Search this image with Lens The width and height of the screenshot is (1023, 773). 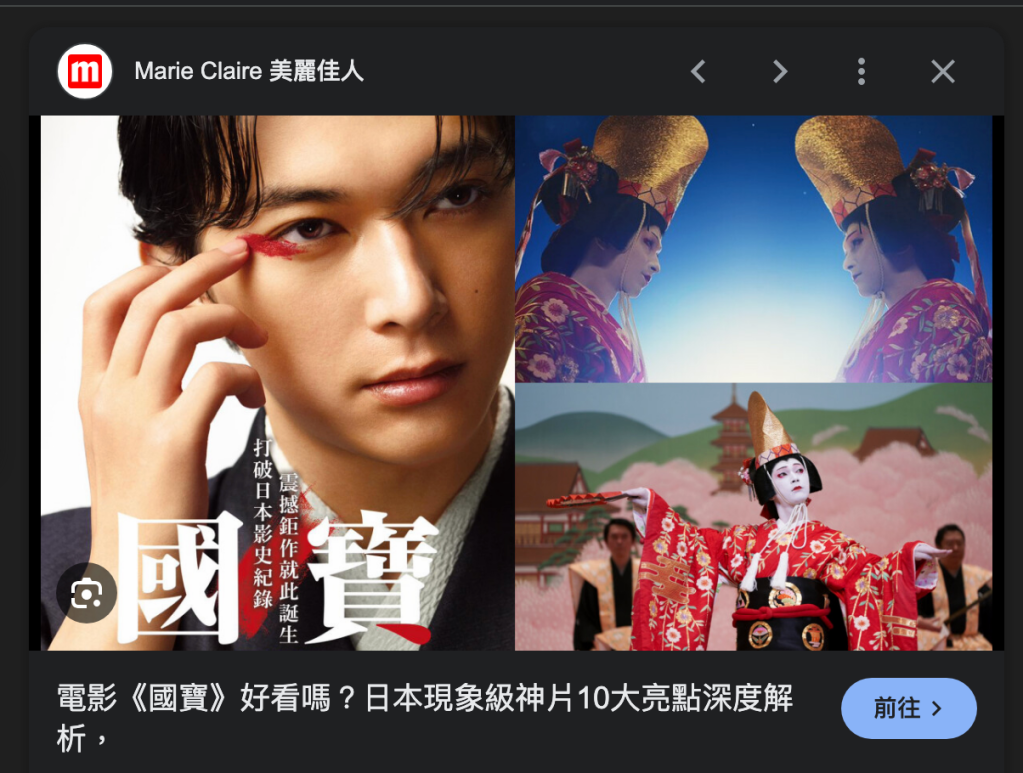pyautogui.click(x=86, y=594)
